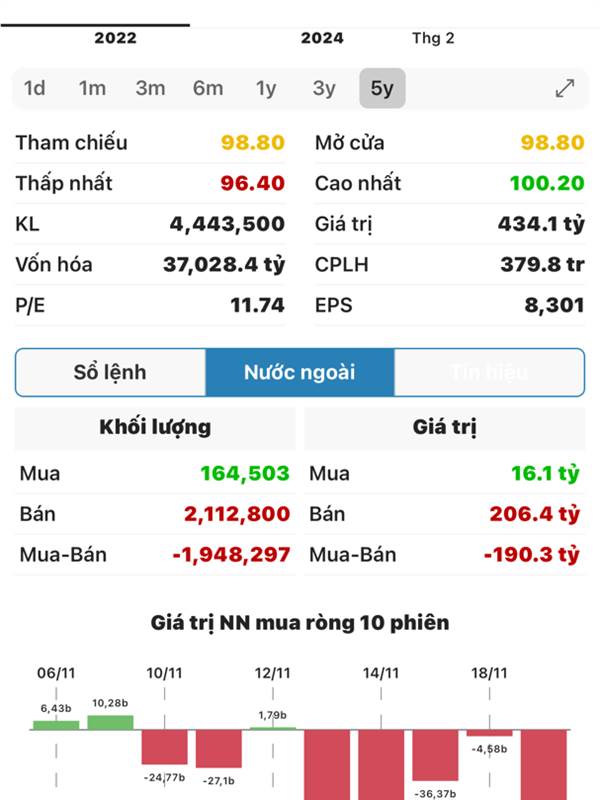The width and height of the screenshot is (600, 800).
Task: Show the 6m chart period
Action: [x=208, y=88]
